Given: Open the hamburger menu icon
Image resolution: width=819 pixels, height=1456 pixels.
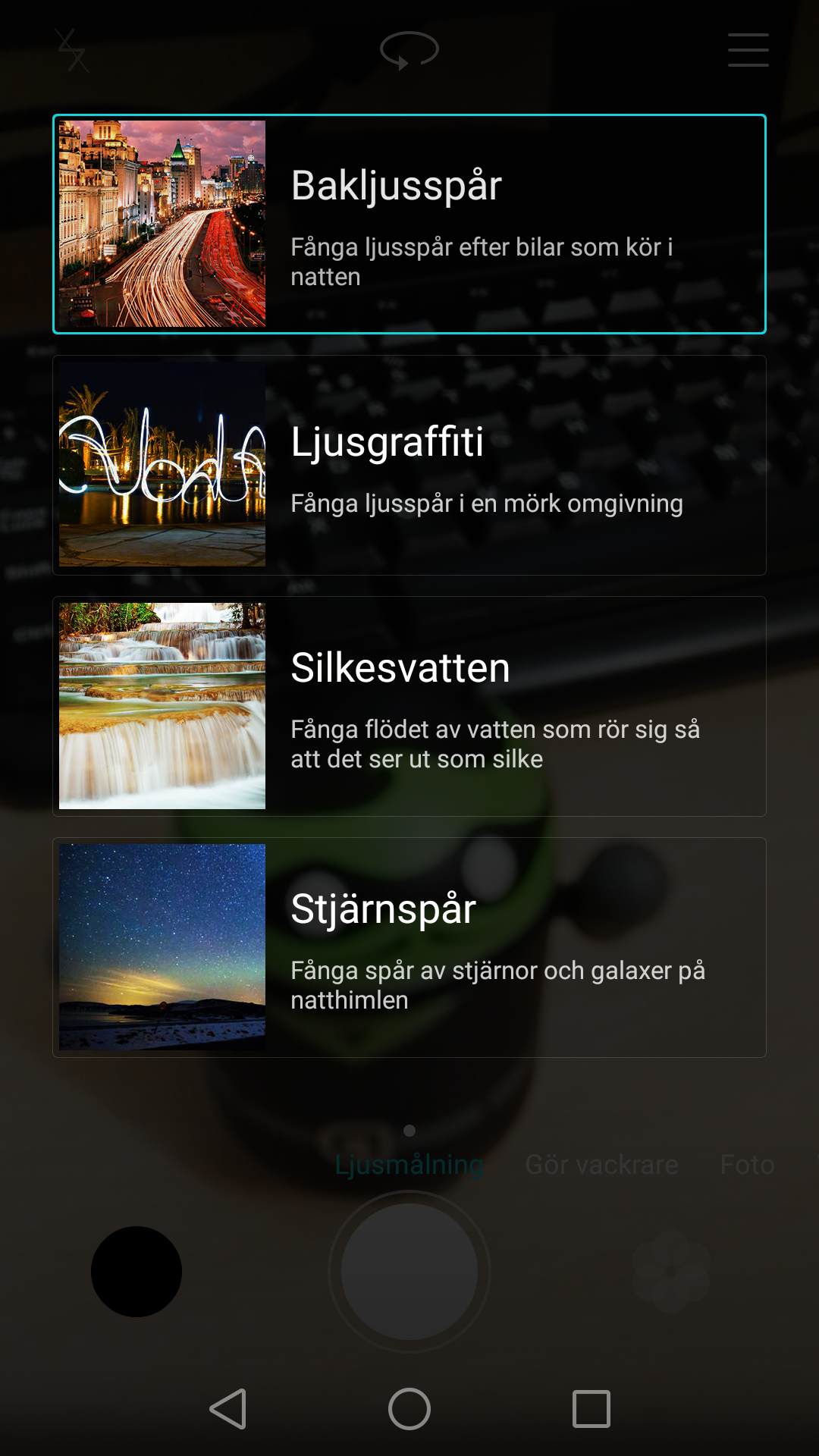Looking at the screenshot, I should (748, 50).
